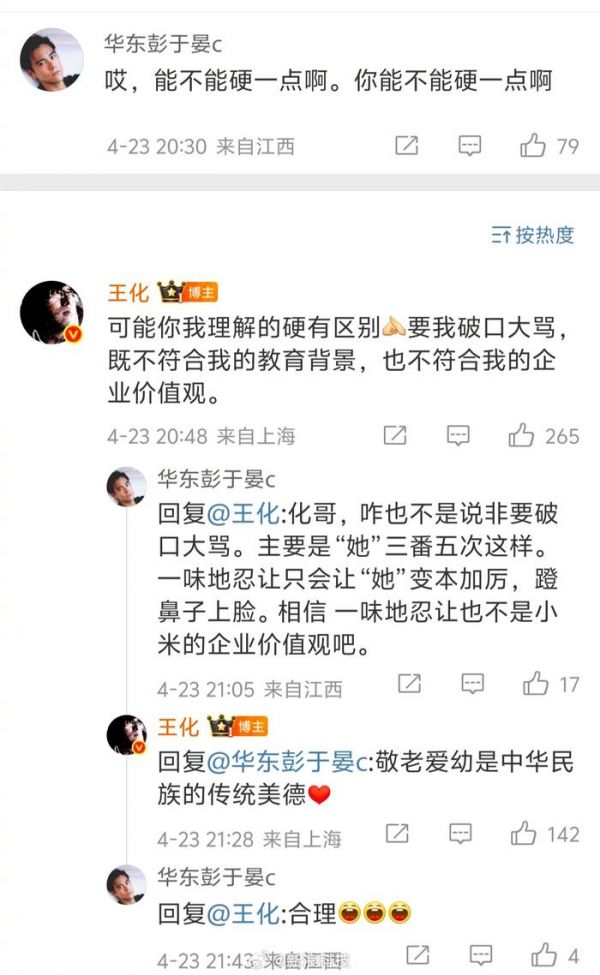Like the 合理 reply
600x975 pixels.
click(x=545, y=953)
